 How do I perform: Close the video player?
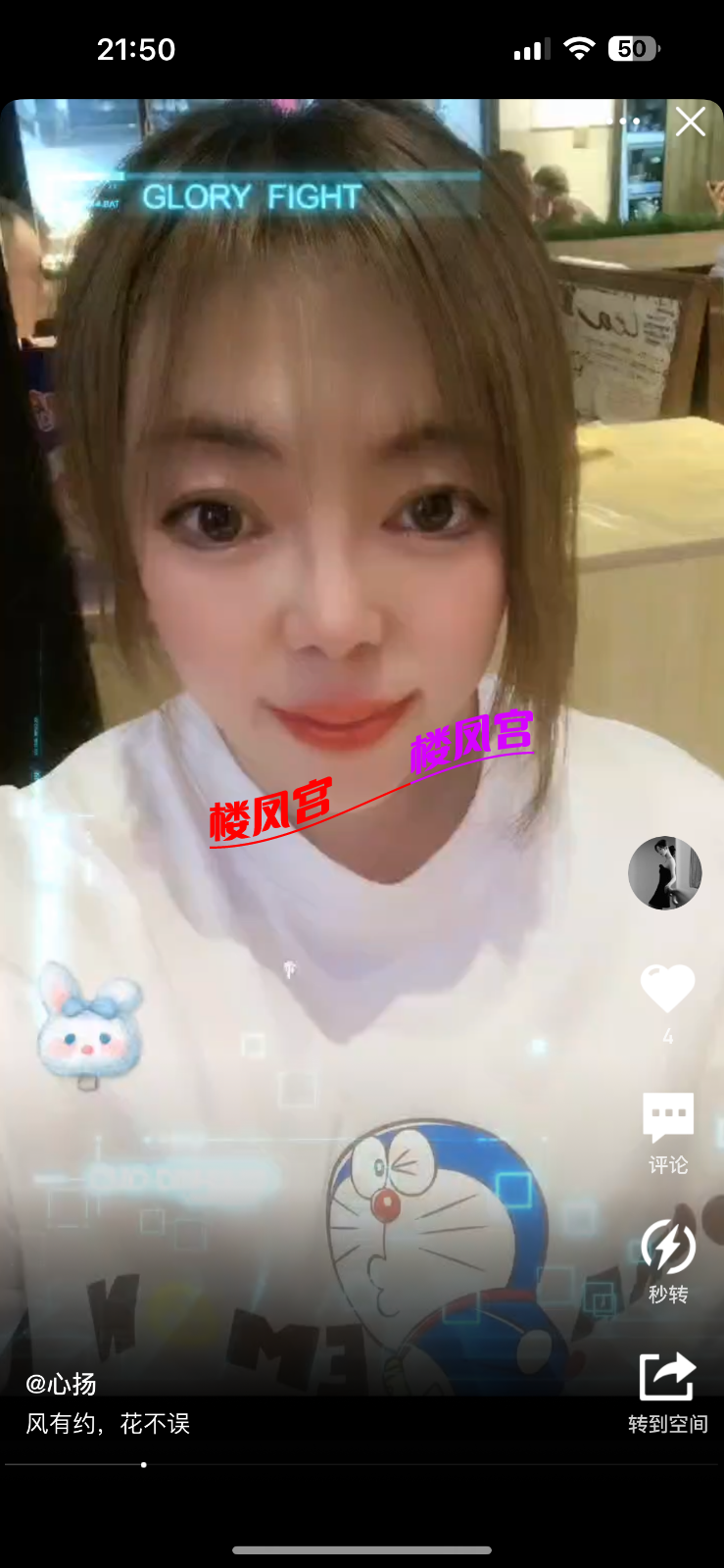coord(690,122)
